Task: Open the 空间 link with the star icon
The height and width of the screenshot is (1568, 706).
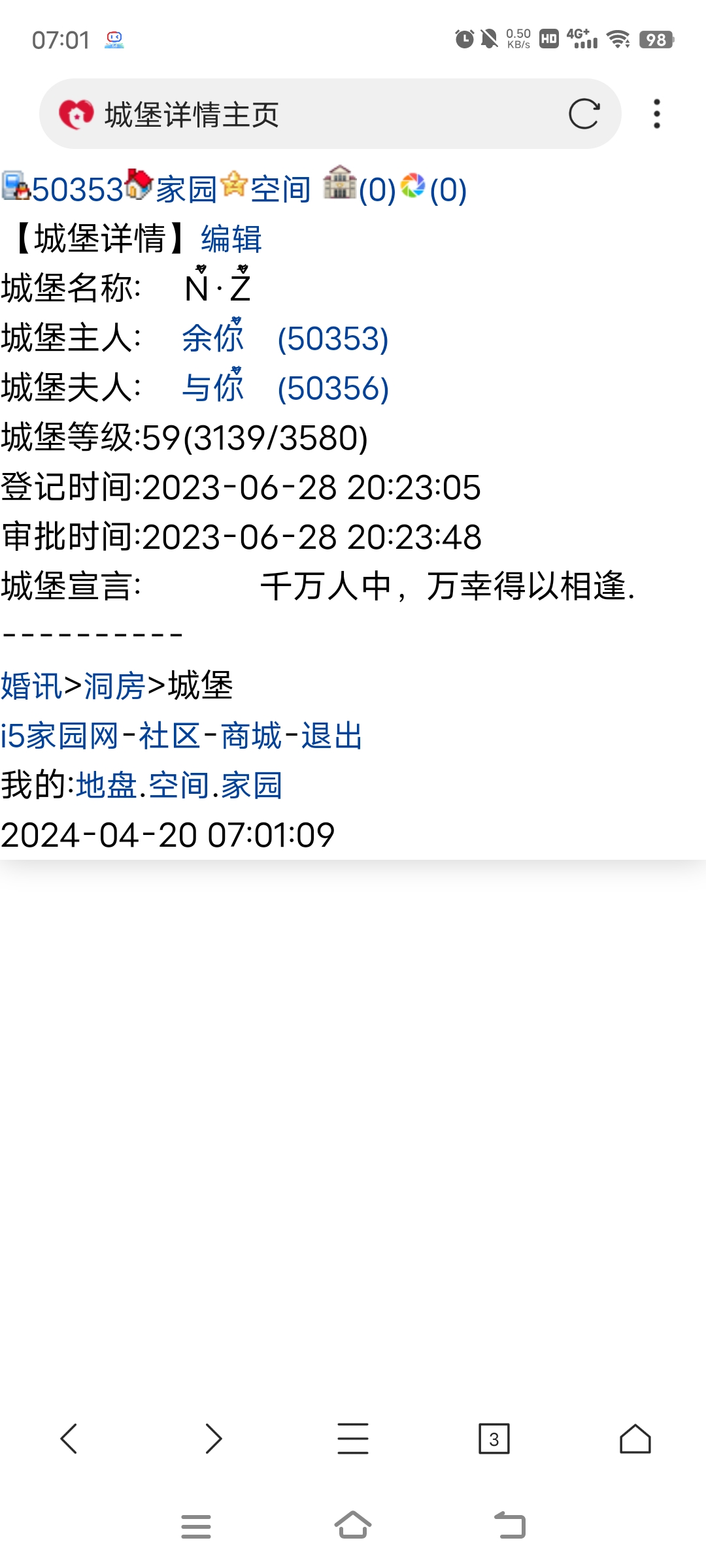Action: pyautogui.click(x=280, y=190)
